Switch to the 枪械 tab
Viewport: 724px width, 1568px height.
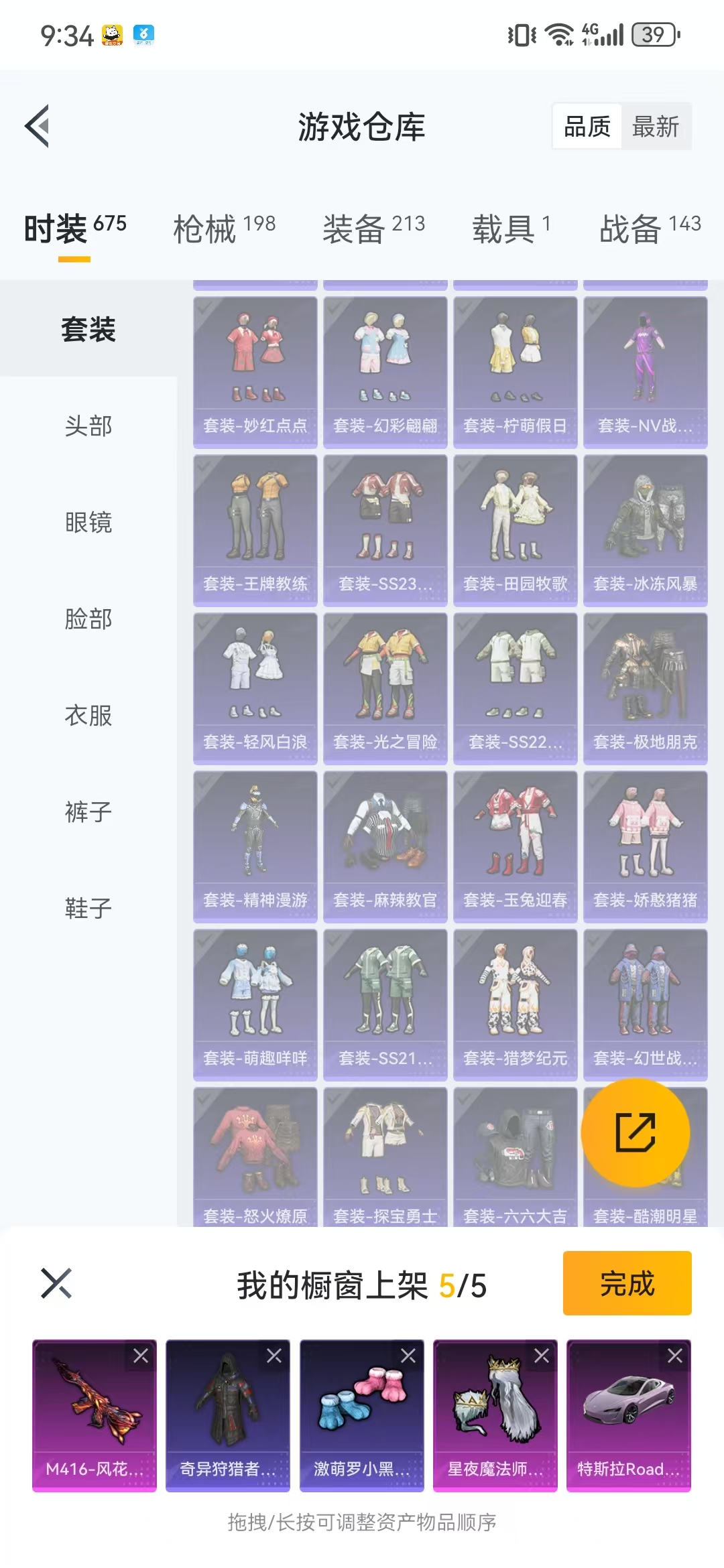click(x=224, y=229)
